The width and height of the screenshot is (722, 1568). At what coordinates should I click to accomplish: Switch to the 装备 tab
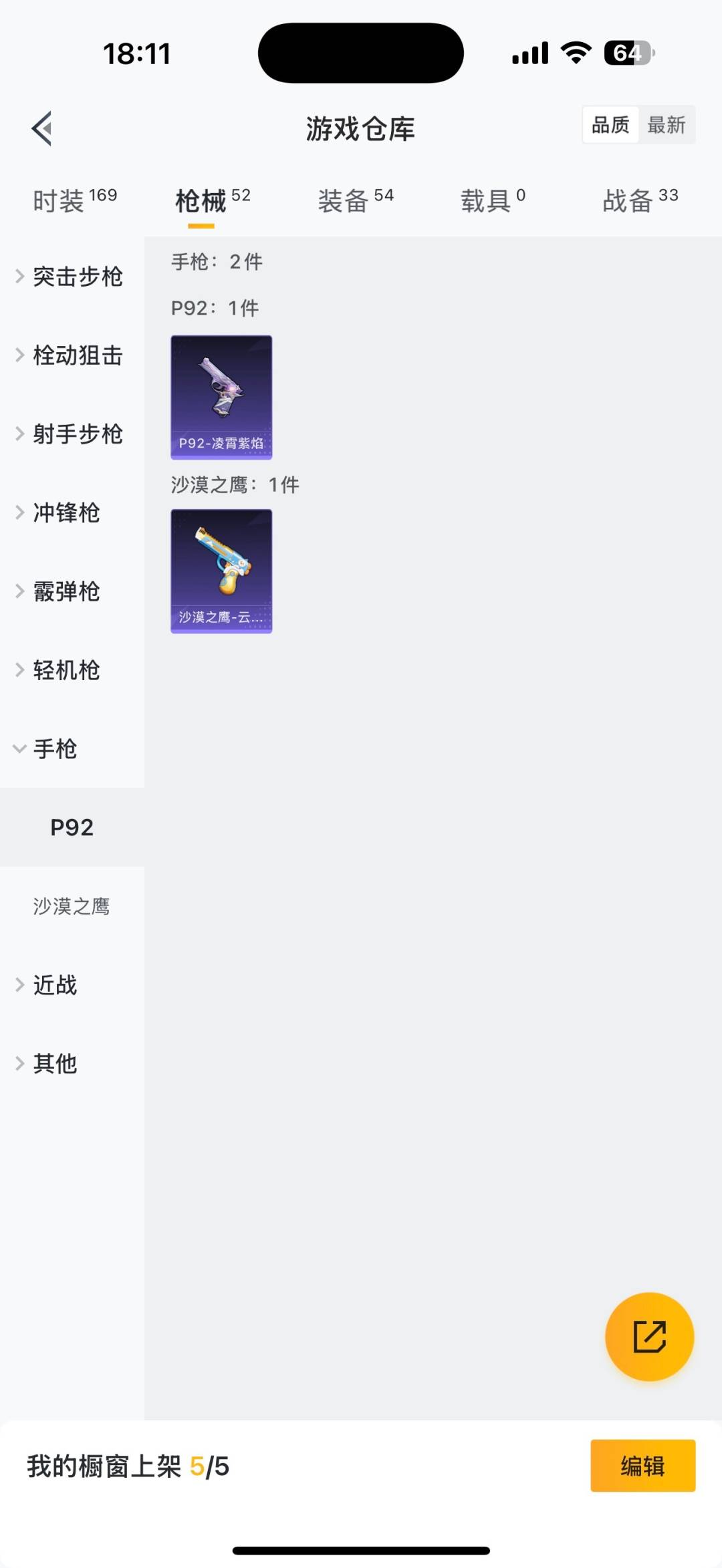[356, 200]
